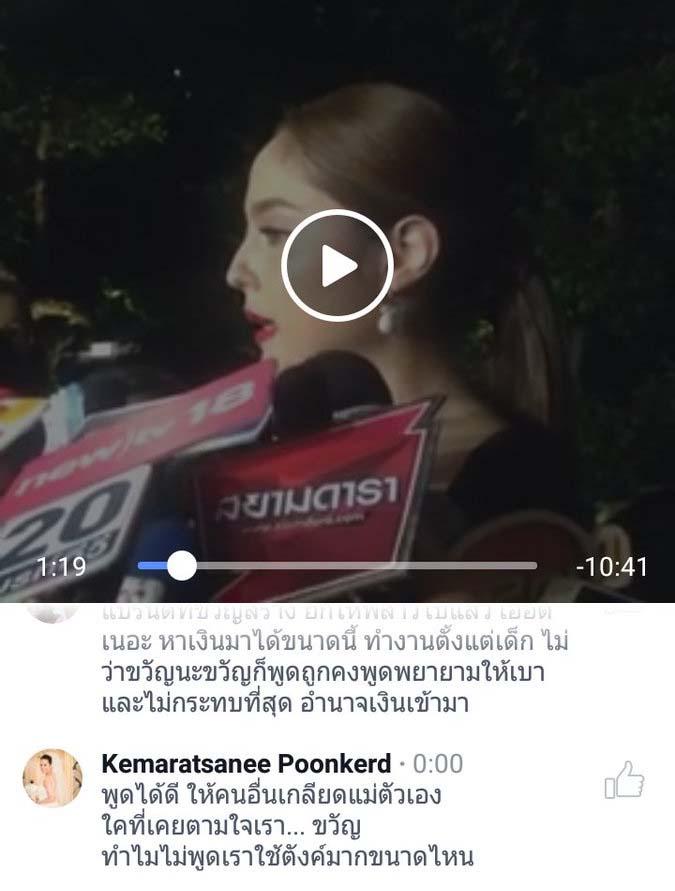
Task: Open Kemaratsanee Poonkerd's profile name
Action: 246,765
